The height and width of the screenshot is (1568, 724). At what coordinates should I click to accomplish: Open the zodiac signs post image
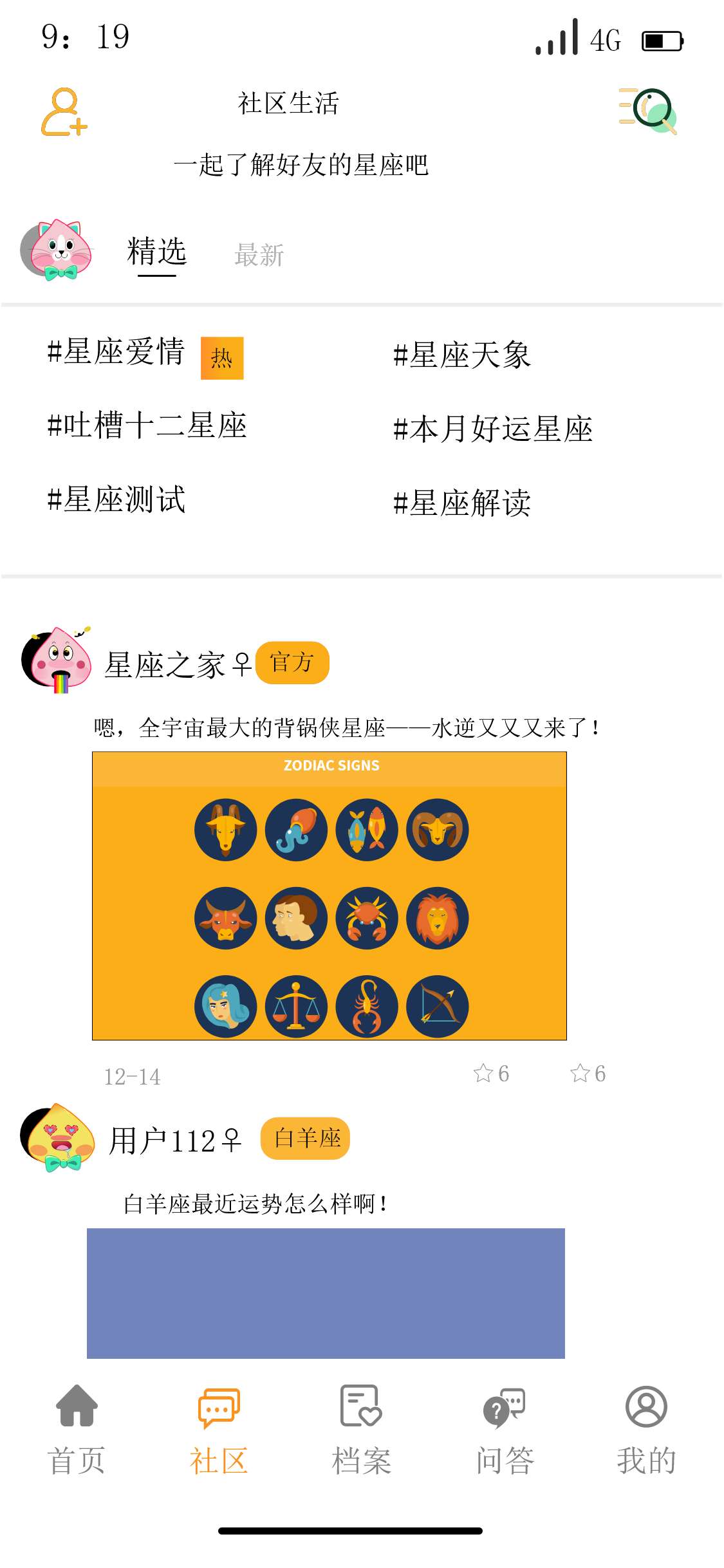(329, 895)
